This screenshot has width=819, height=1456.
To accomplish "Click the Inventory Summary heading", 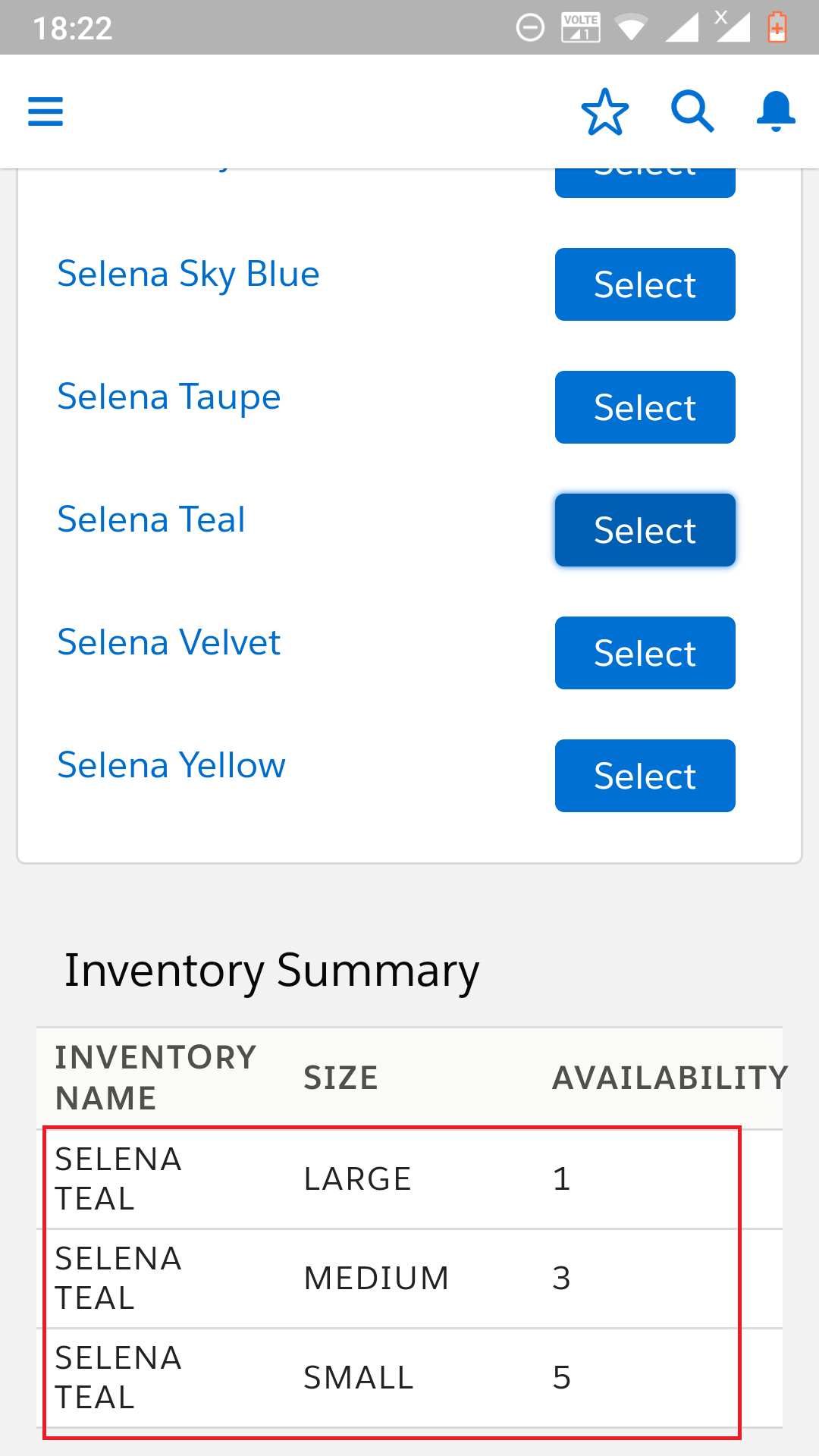I will tap(271, 969).
